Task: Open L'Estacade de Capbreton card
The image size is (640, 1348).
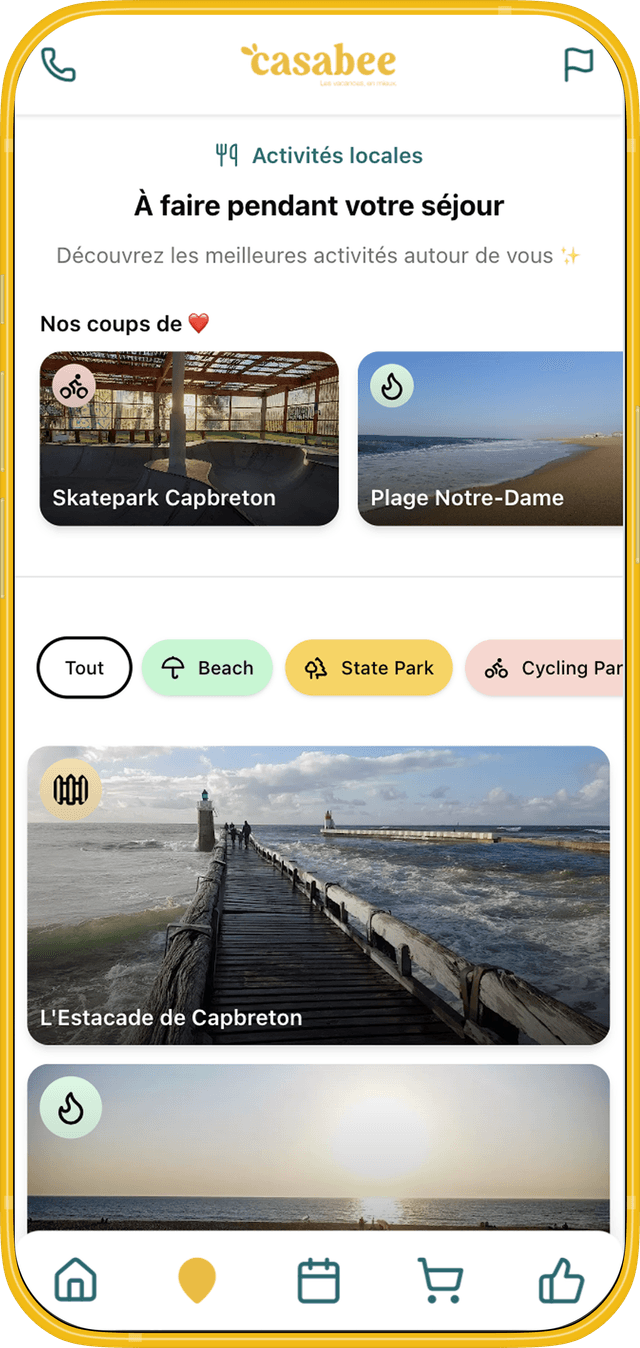Action: click(x=318, y=895)
